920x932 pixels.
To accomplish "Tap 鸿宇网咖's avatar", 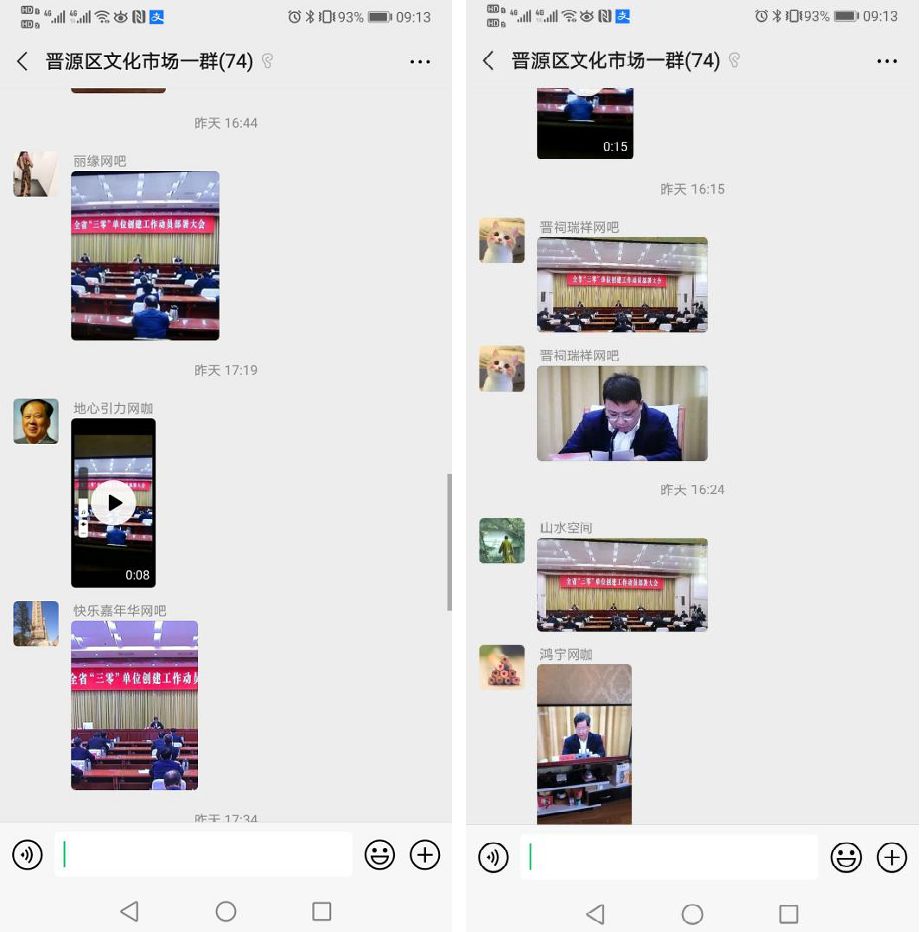I will 501,667.
